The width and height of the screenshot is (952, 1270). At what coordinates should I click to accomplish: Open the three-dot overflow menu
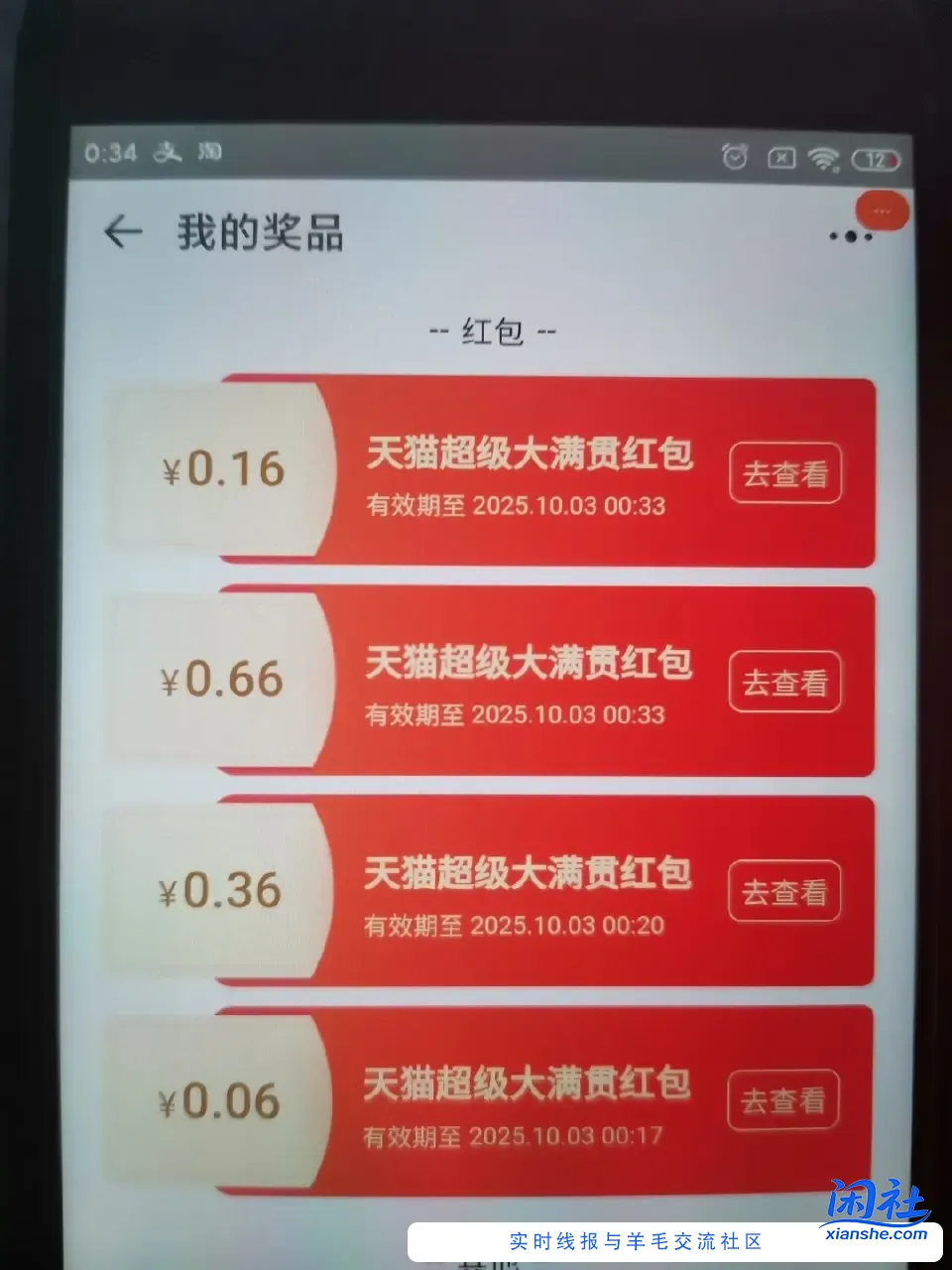coord(851,236)
